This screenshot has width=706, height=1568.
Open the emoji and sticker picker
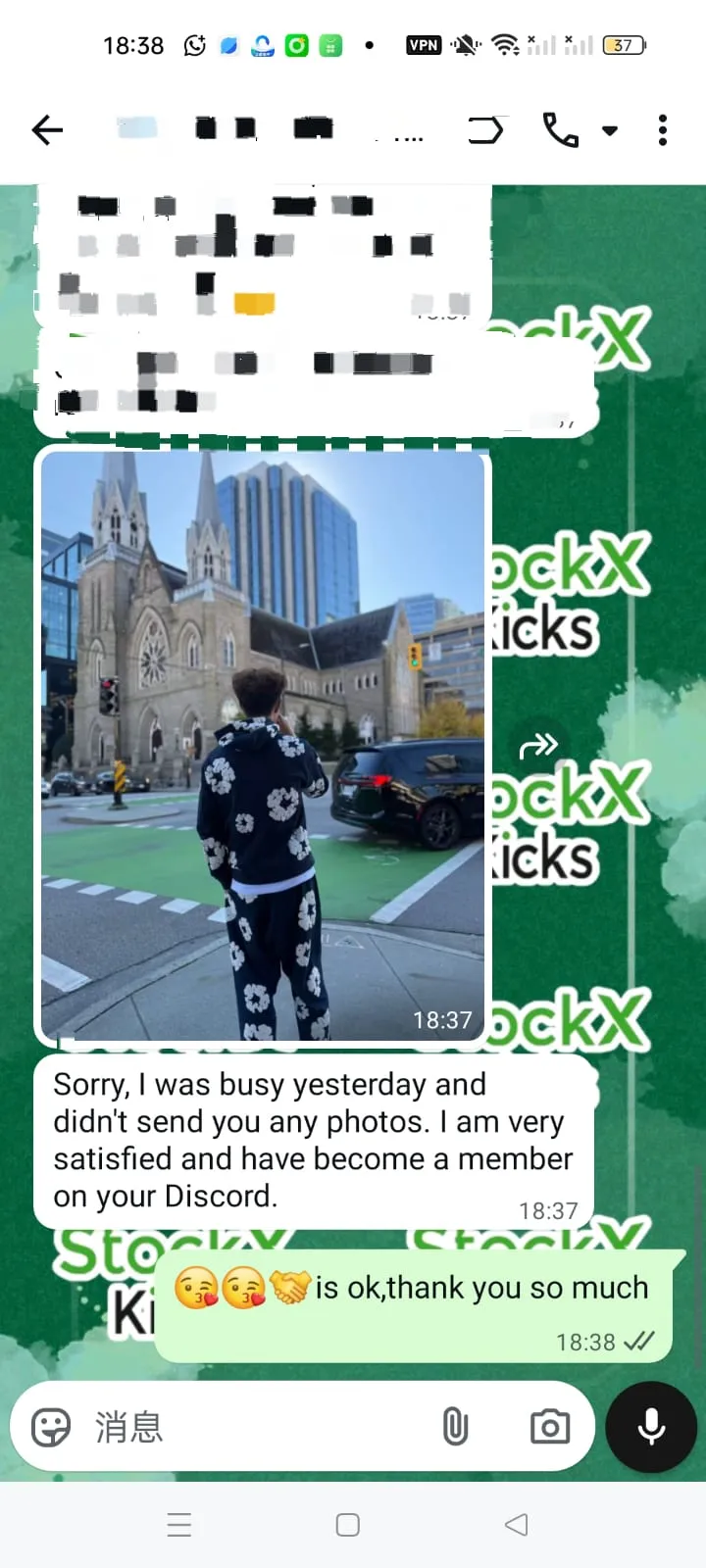(51, 1427)
